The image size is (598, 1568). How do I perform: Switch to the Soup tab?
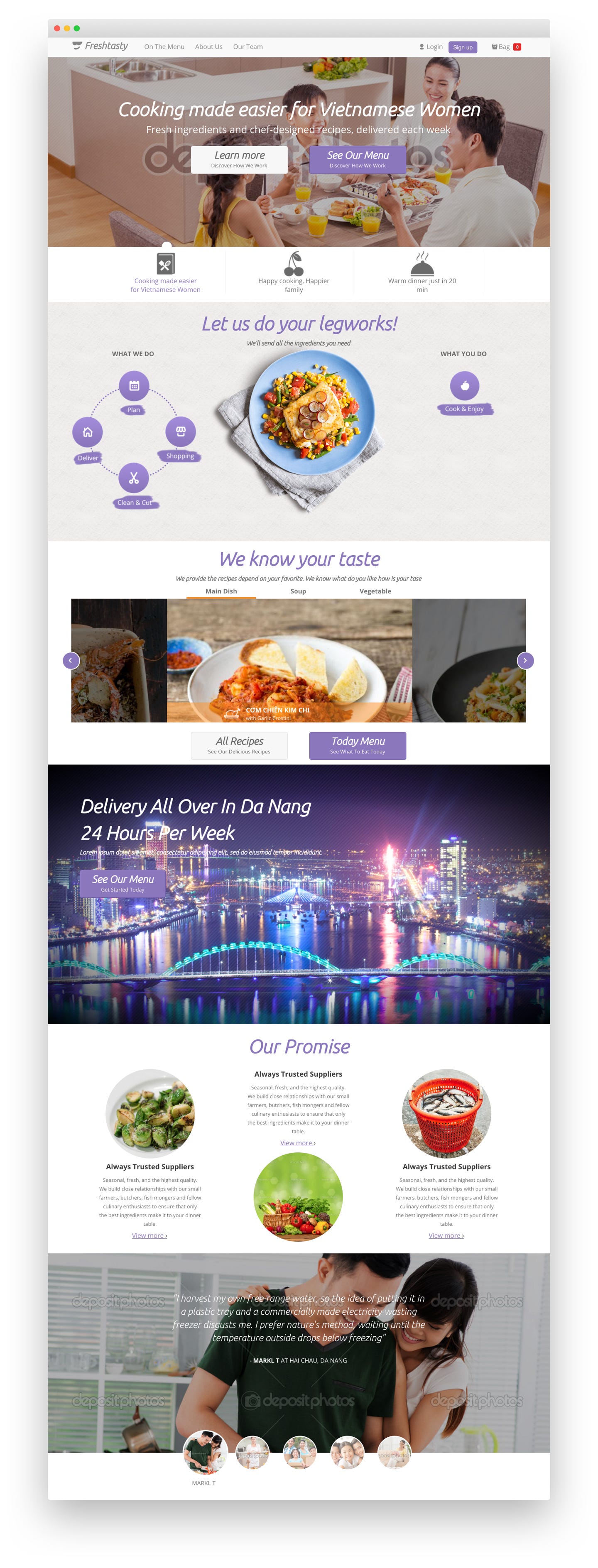coord(298,591)
